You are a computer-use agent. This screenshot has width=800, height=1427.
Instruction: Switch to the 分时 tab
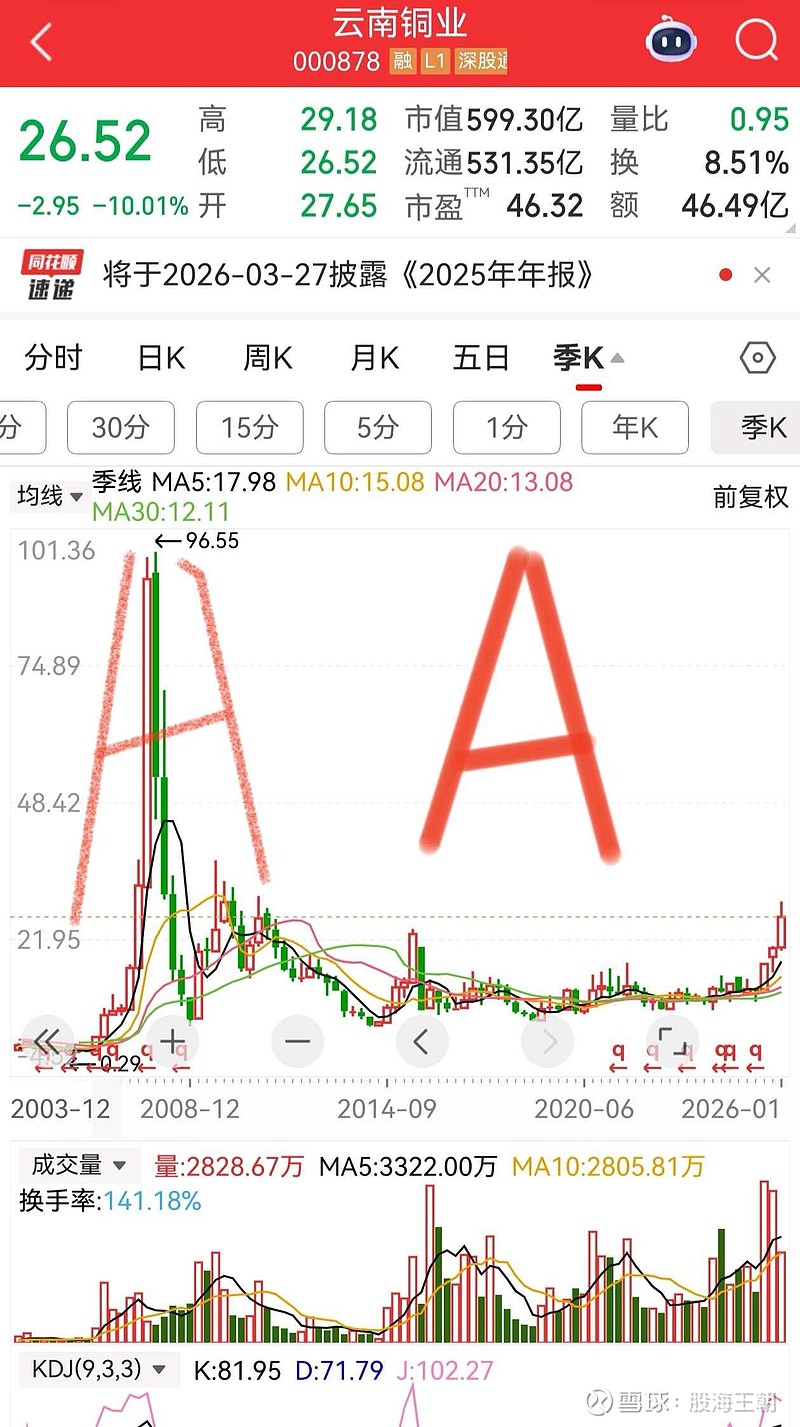point(53,357)
